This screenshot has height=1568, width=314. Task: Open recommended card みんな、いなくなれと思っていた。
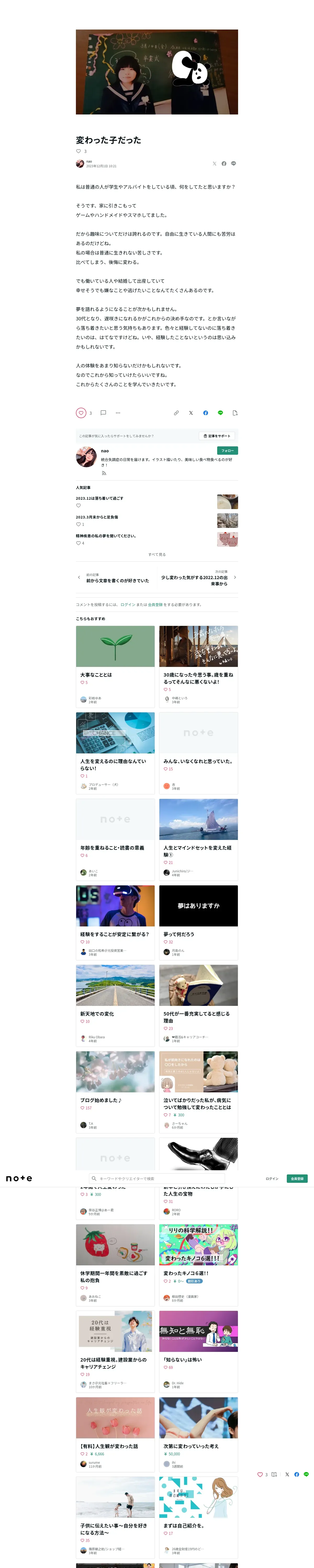pyautogui.click(x=198, y=752)
